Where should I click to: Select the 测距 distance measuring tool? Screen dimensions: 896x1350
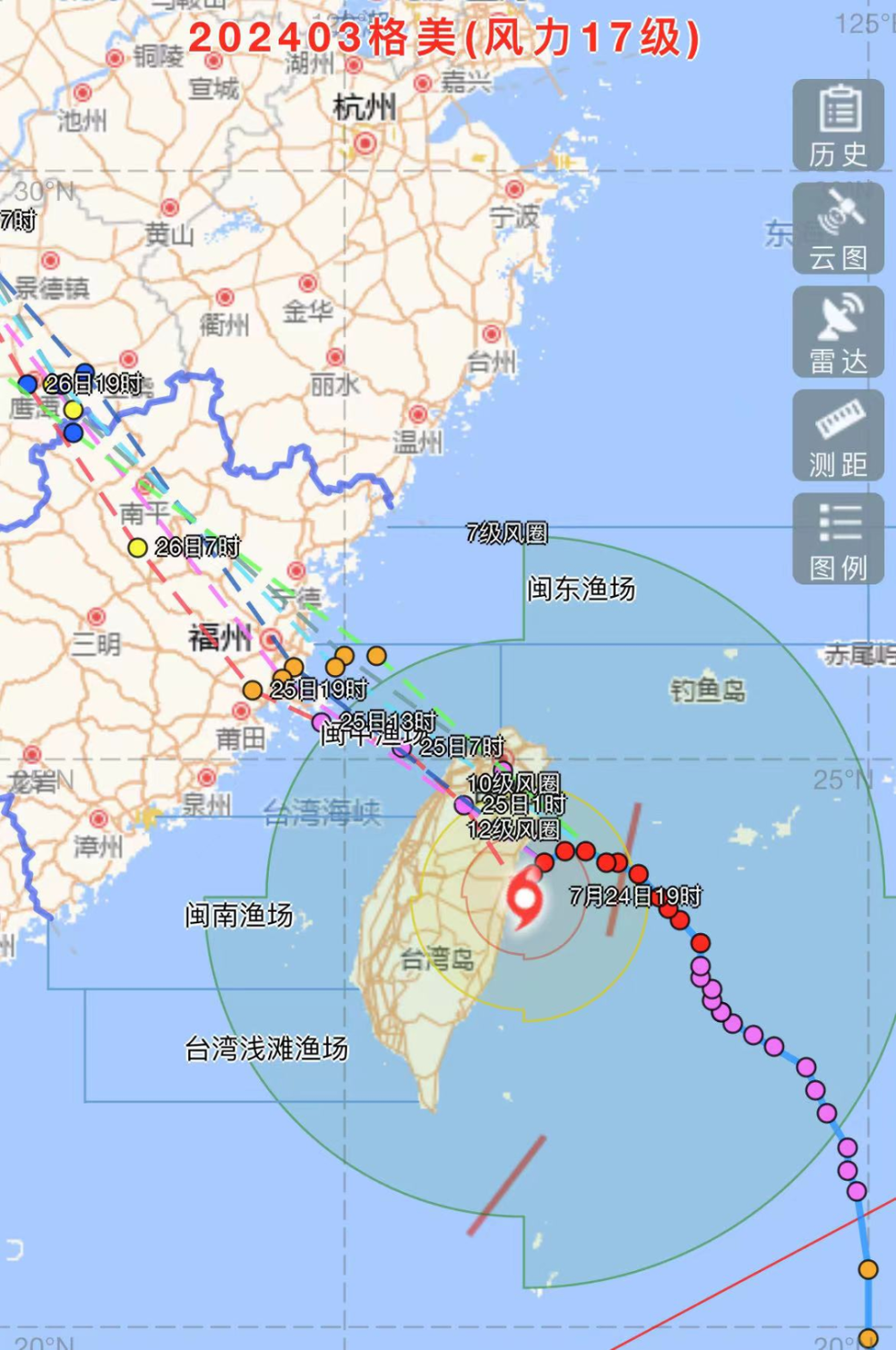pyautogui.click(x=837, y=435)
